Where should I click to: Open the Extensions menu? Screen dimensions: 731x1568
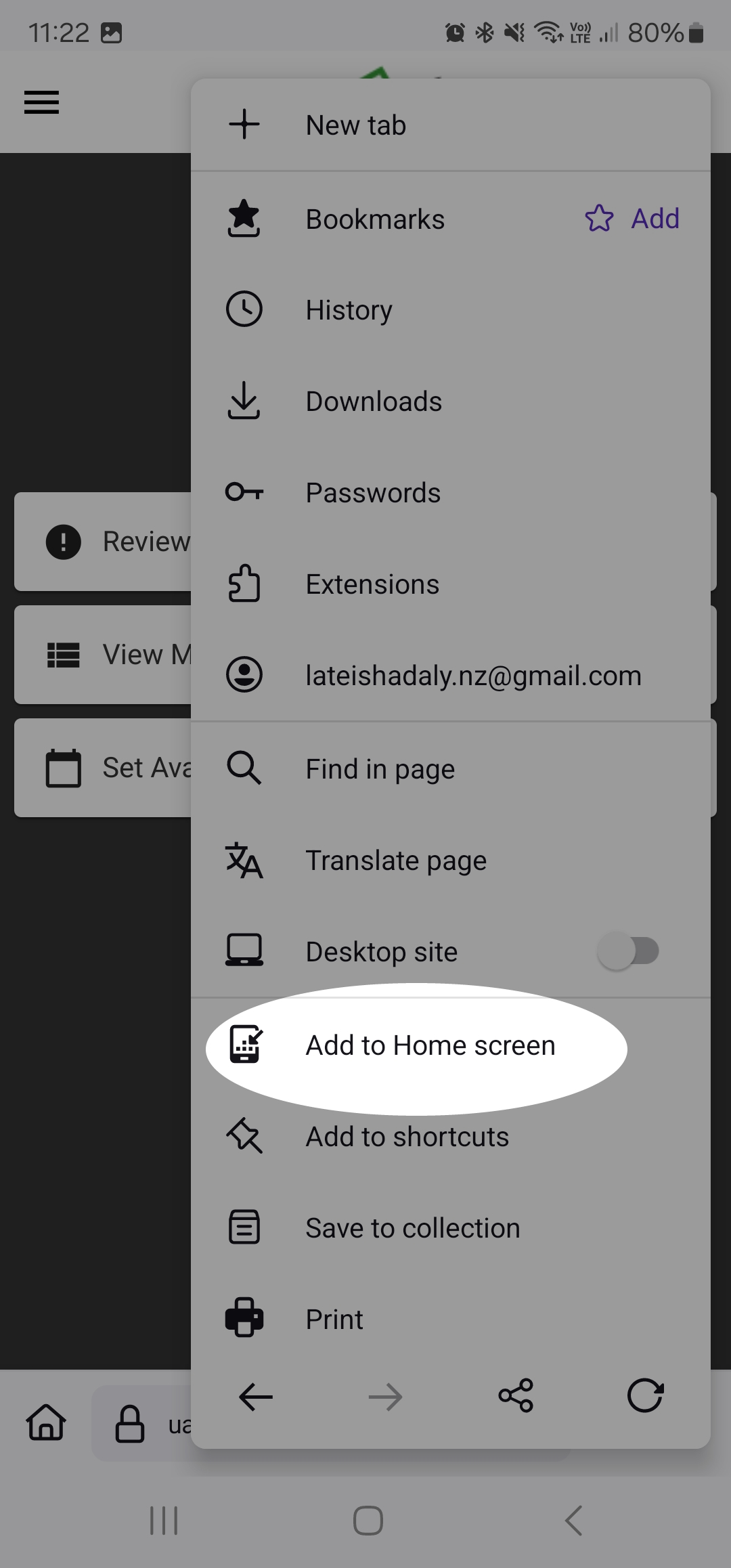[x=451, y=584]
